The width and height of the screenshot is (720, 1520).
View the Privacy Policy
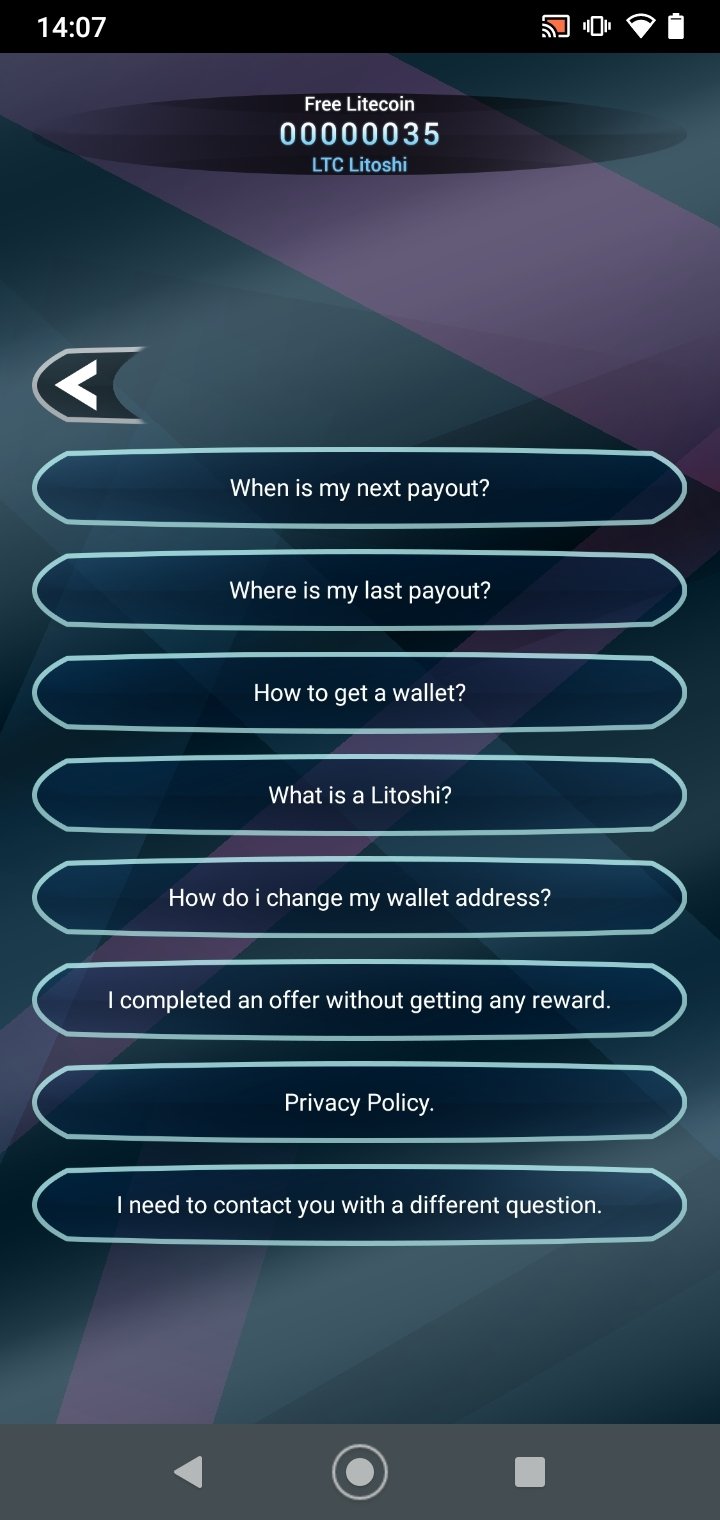coord(360,1103)
